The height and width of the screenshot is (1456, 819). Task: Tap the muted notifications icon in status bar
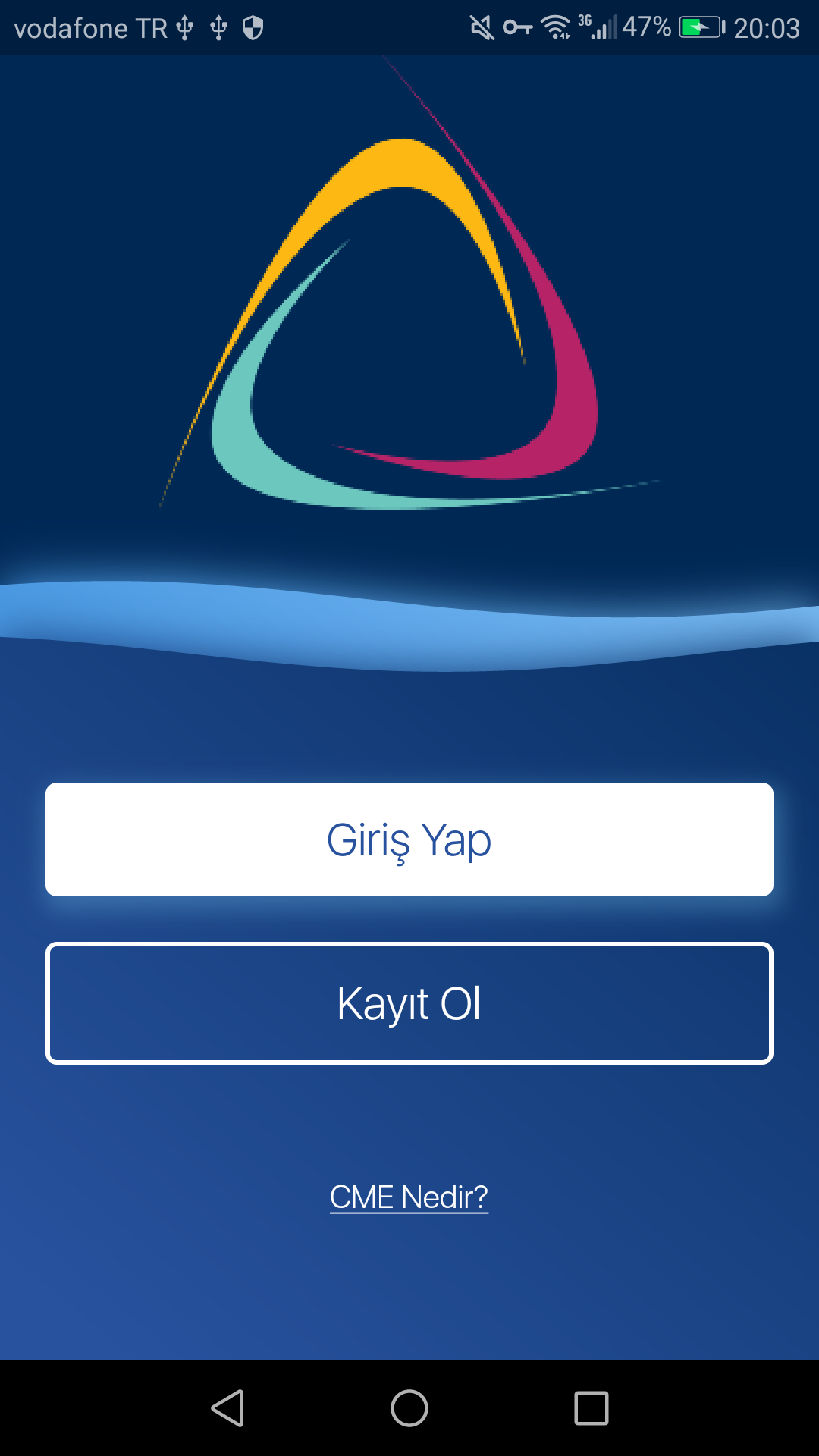point(483,27)
